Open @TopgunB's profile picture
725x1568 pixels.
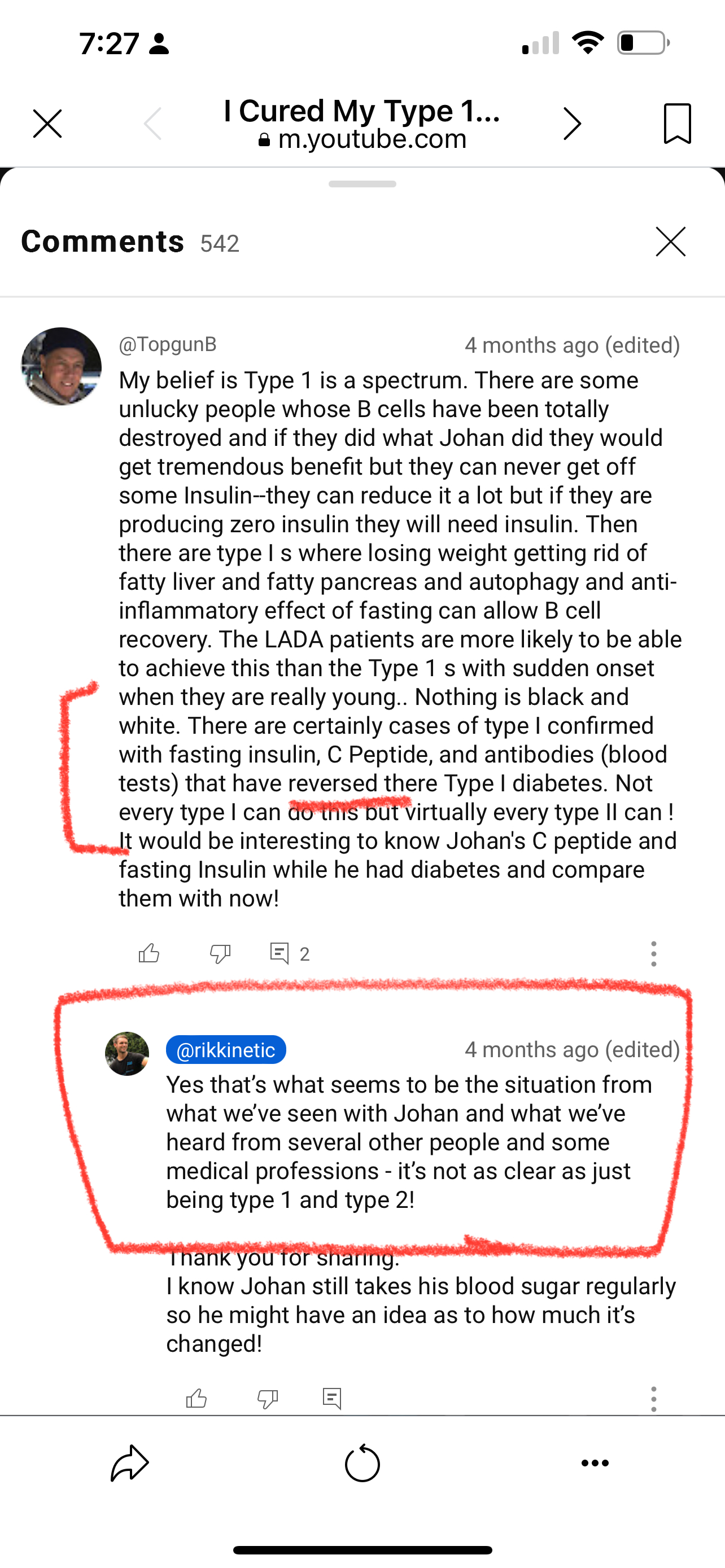[62, 366]
